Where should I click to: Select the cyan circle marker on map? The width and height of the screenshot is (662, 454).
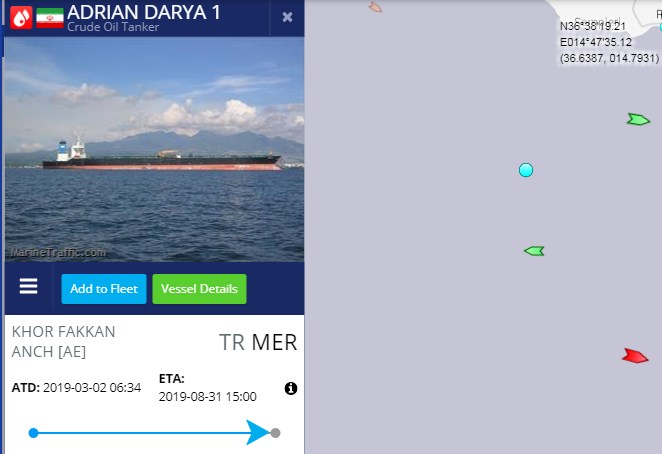(526, 170)
